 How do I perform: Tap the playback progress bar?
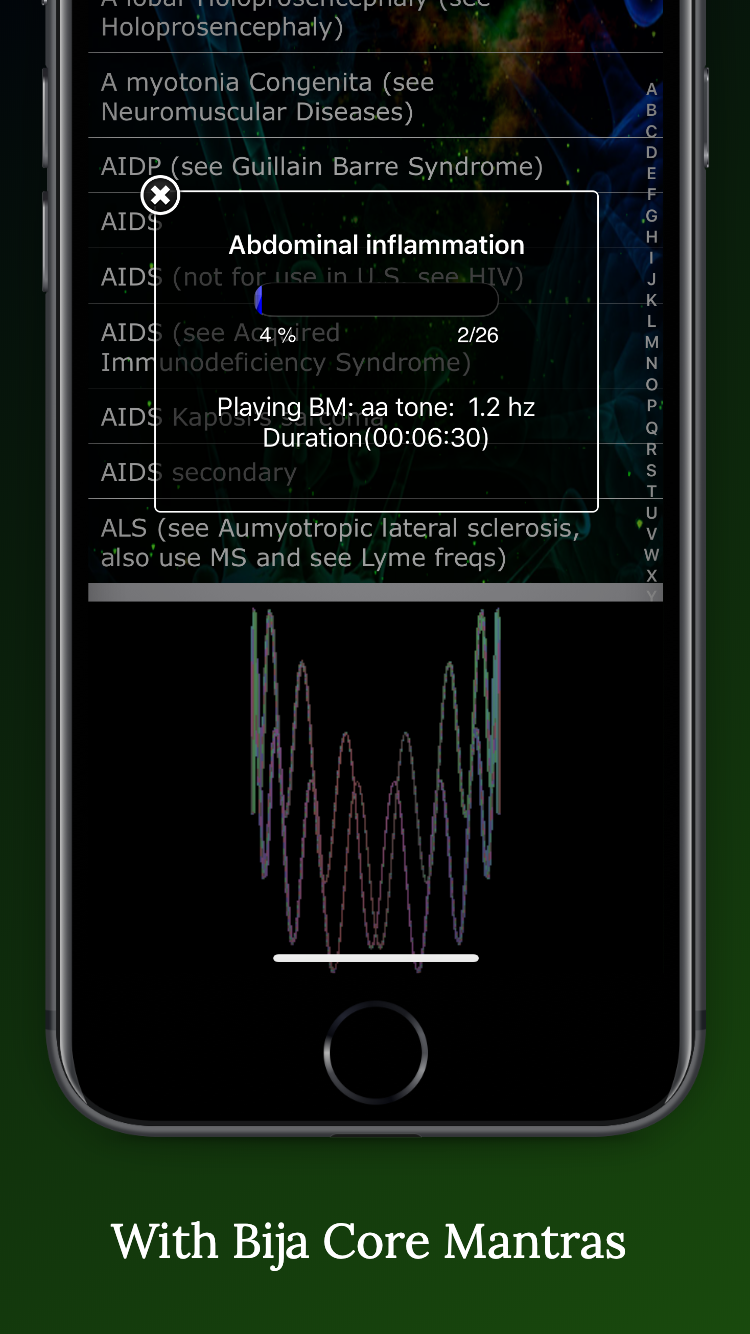375,300
